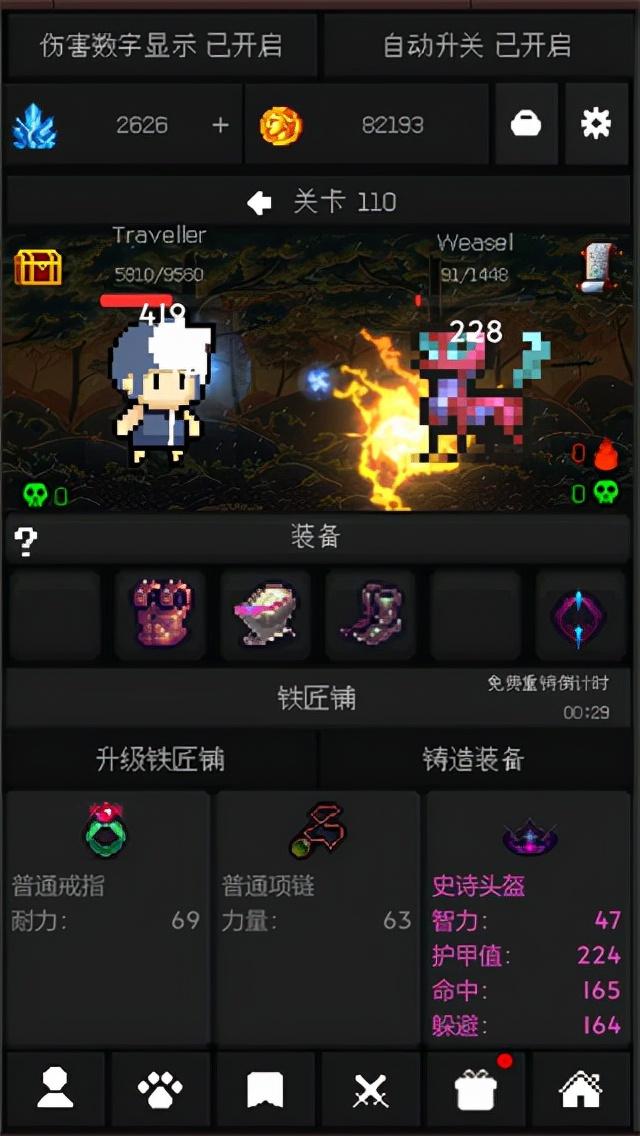
Task: Toggle the 伤害数字显示 setting
Action: tap(160, 46)
